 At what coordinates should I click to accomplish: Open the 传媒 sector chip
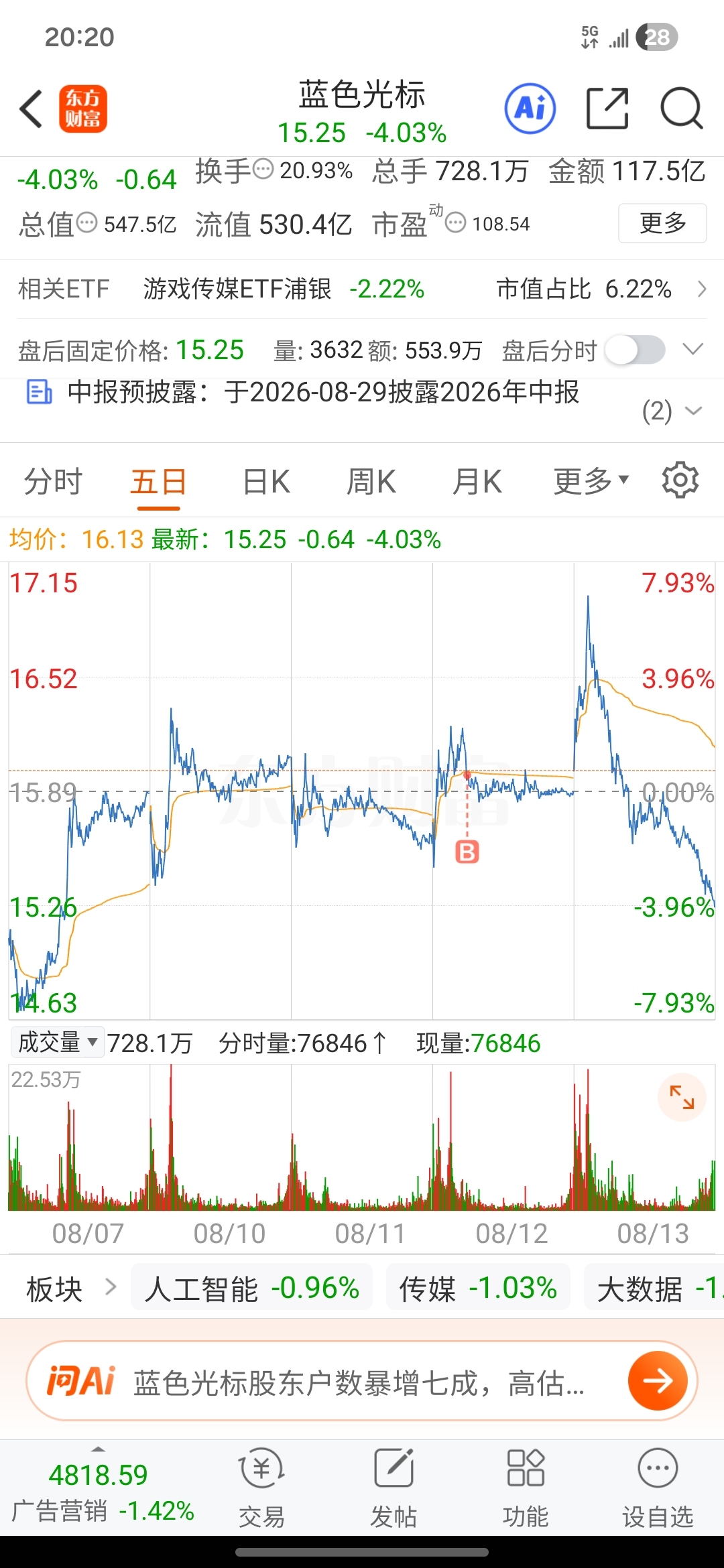[x=478, y=1288]
